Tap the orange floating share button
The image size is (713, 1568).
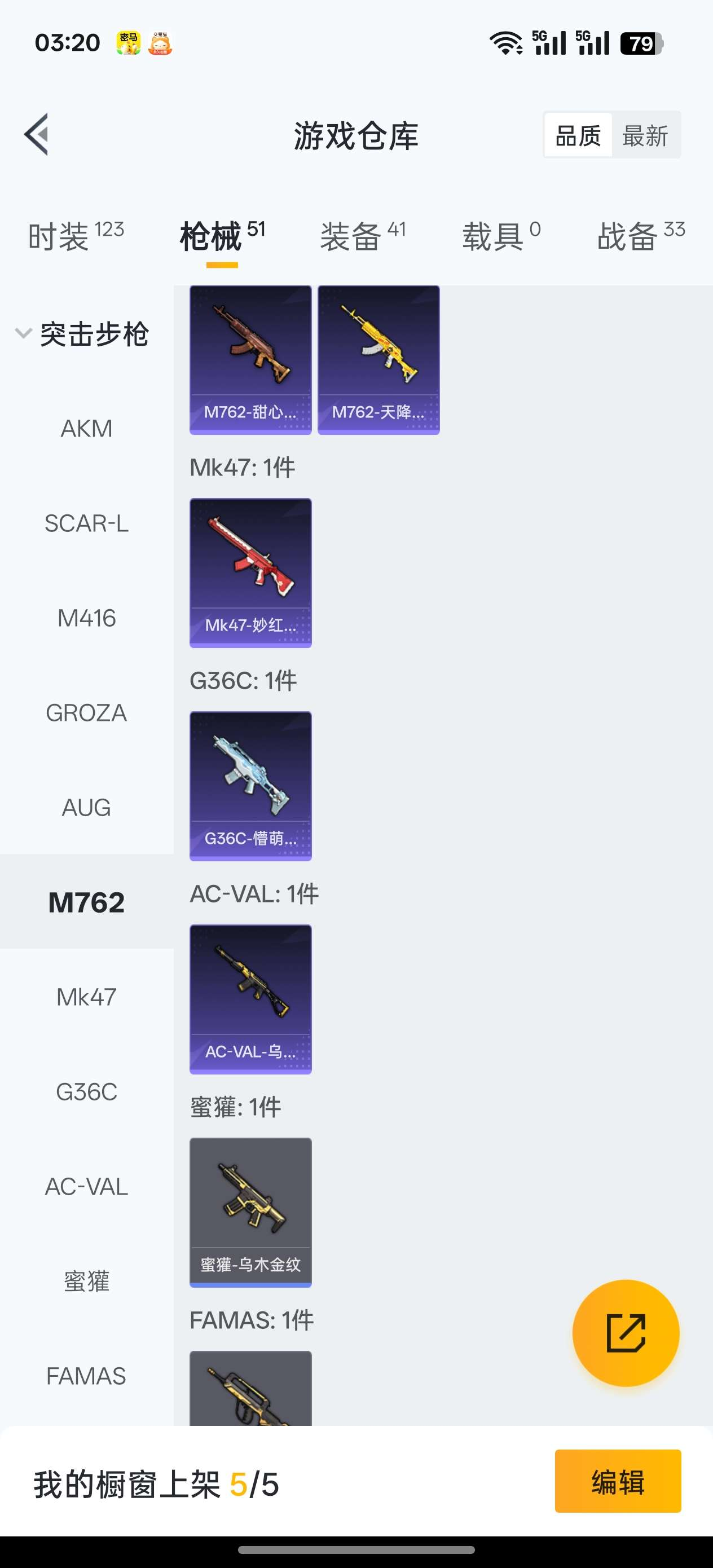click(x=626, y=1333)
